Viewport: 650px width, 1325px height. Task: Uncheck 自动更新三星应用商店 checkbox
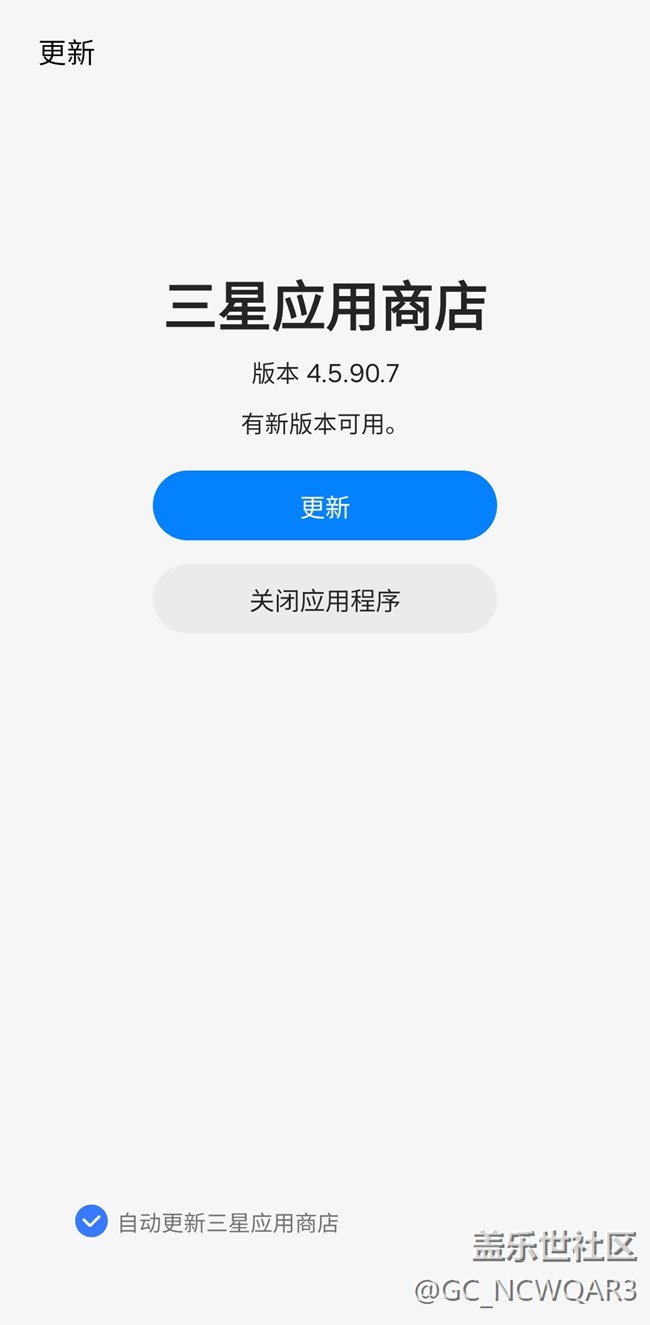pyautogui.click(x=91, y=1221)
